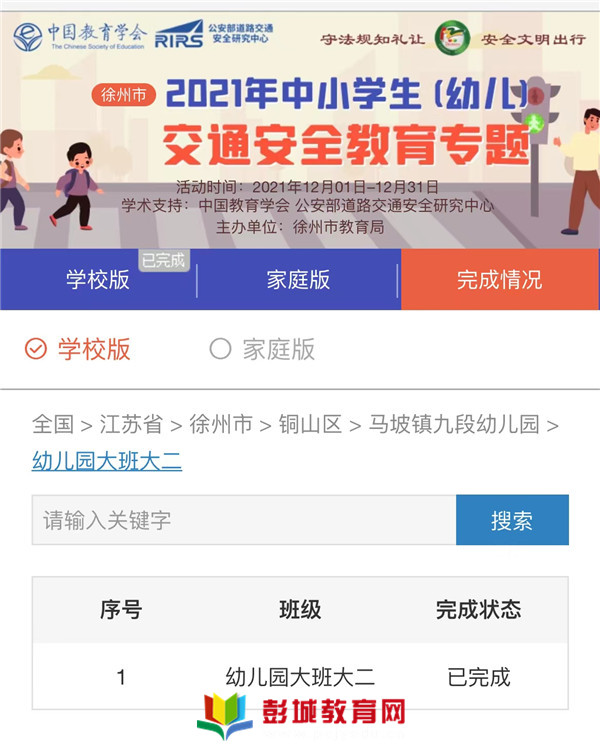Open the 完成情况 tab
The width and height of the screenshot is (600, 754).
click(x=499, y=280)
